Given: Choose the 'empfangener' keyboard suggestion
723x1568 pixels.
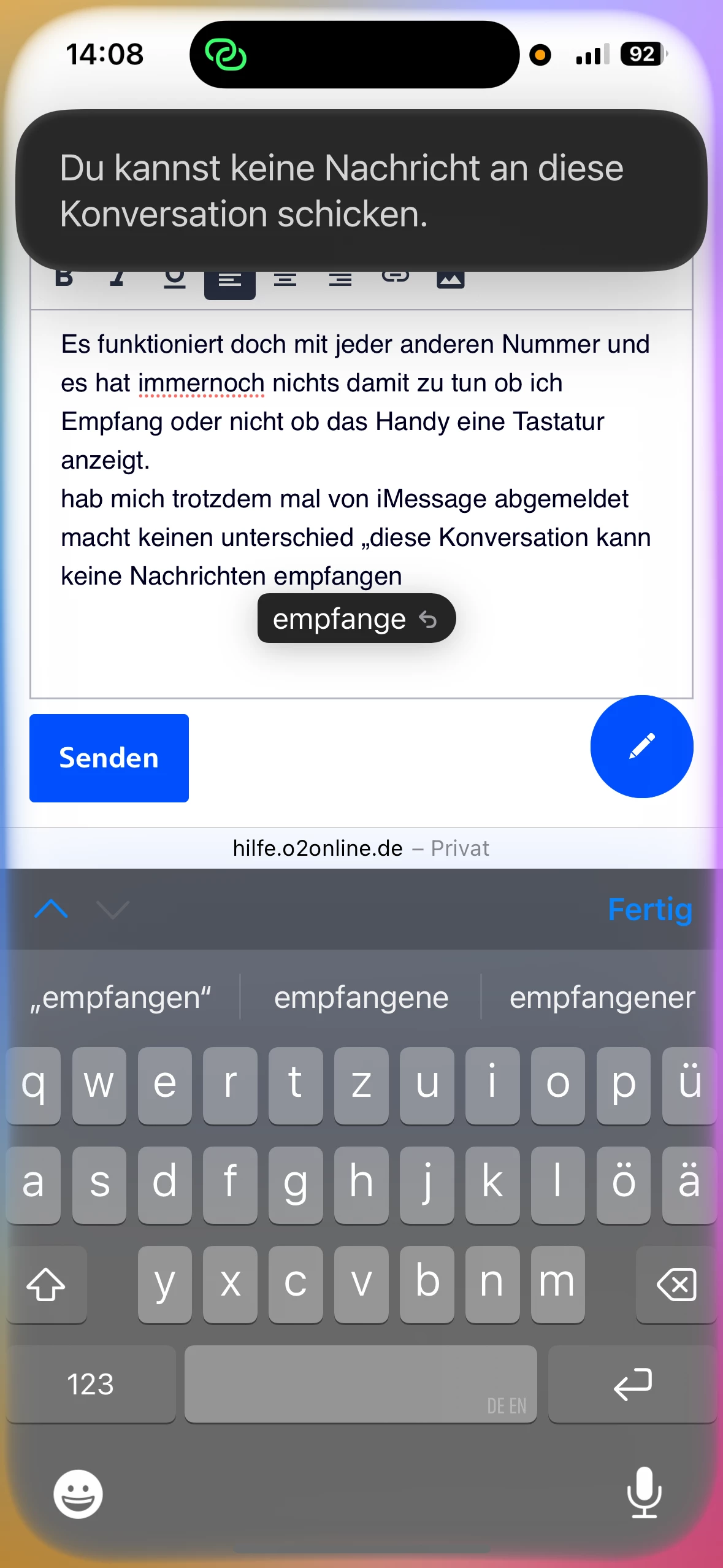Looking at the screenshot, I should click(x=602, y=997).
